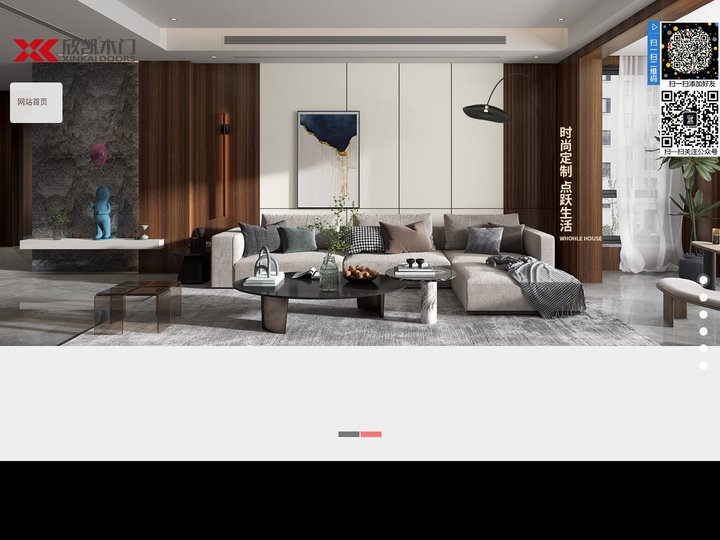Open the 网站首页 home page button
Viewport: 720px width, 540px height.
[x=36, y=102]
